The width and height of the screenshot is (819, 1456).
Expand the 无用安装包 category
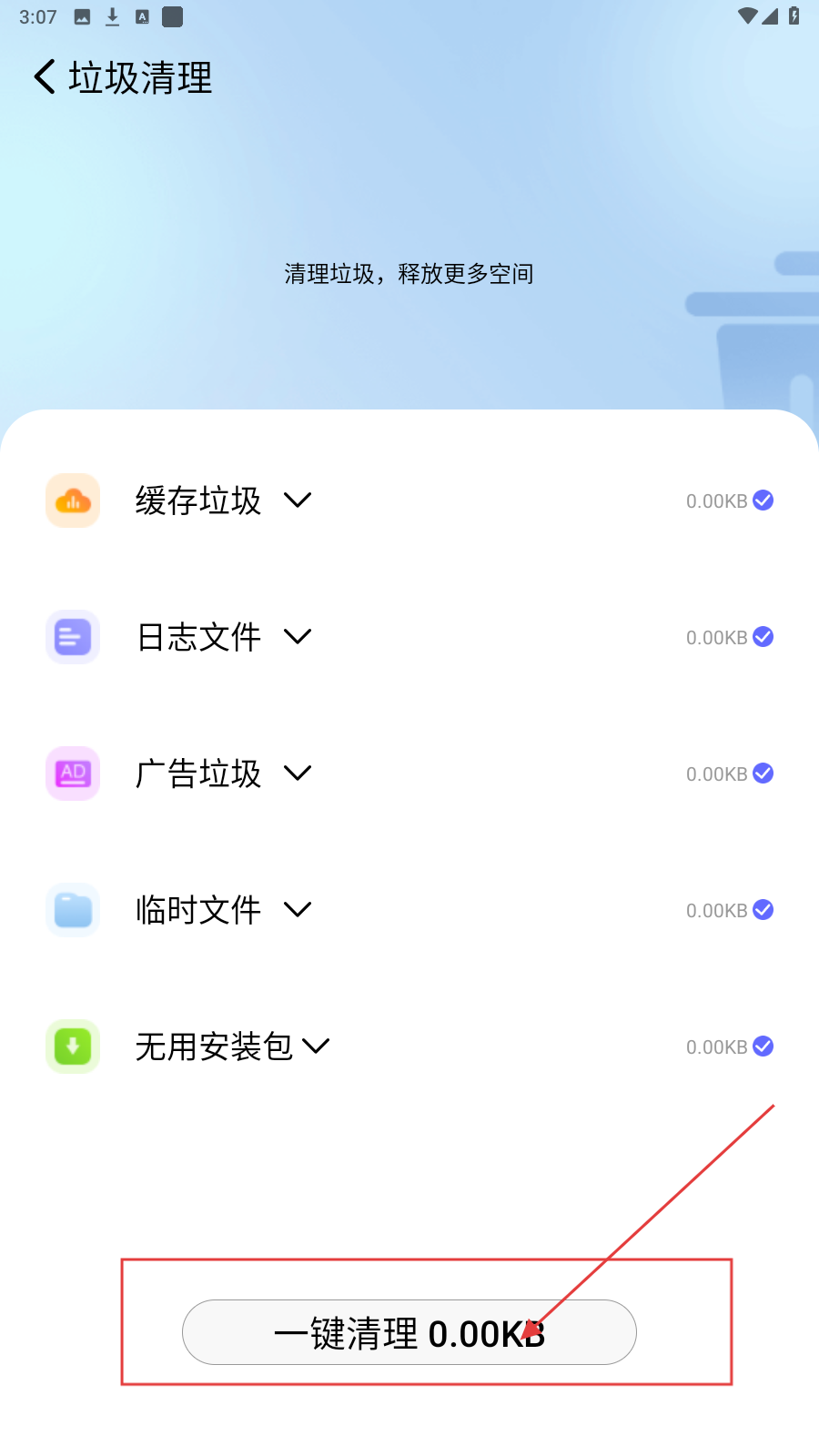click(316, 1046)
